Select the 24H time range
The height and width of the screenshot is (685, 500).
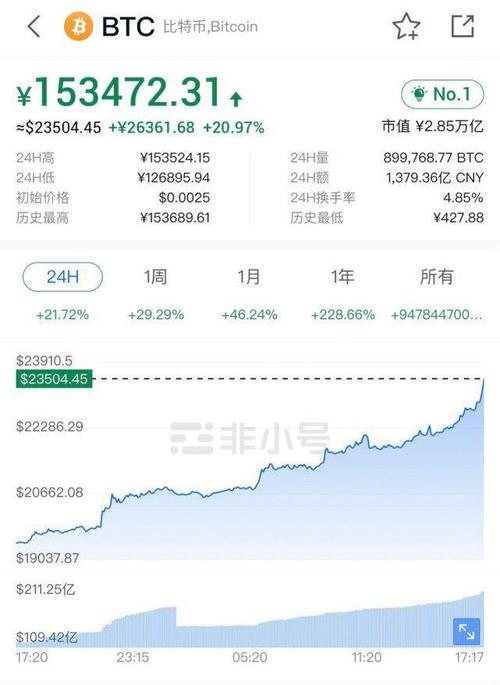[62, 277]
